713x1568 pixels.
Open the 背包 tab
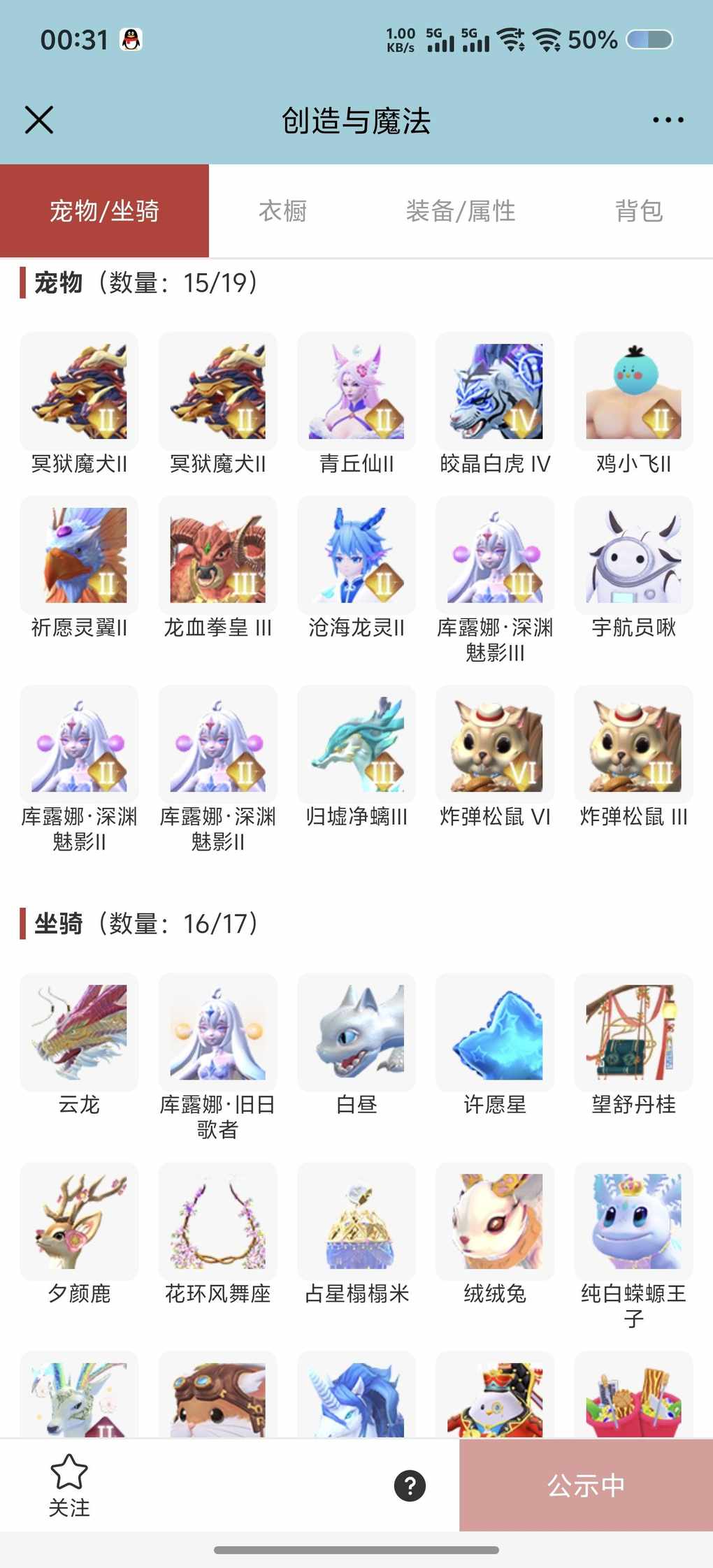point(638,210)
